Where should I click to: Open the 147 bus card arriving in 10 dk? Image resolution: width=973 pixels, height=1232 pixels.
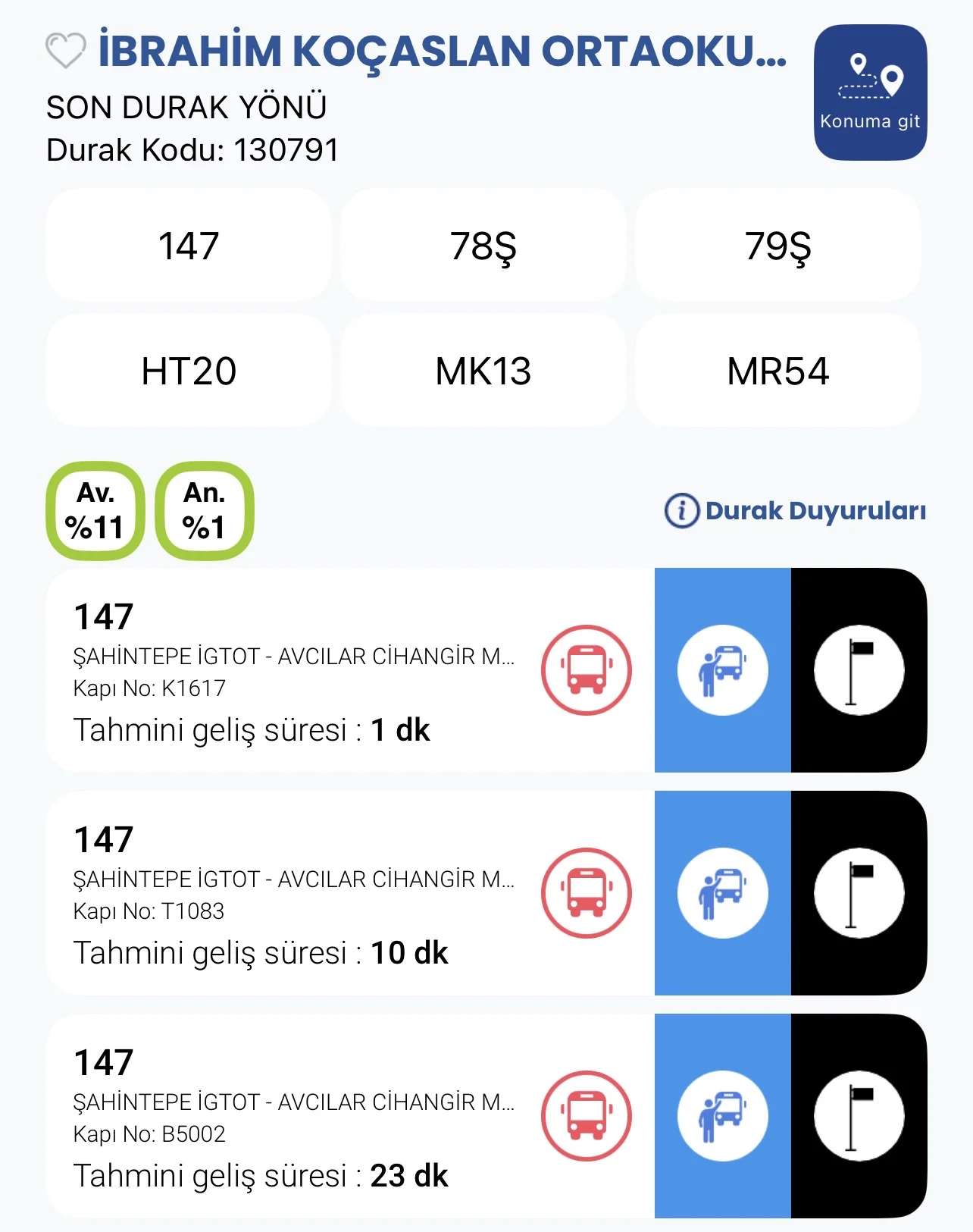(x=296, y=895)
